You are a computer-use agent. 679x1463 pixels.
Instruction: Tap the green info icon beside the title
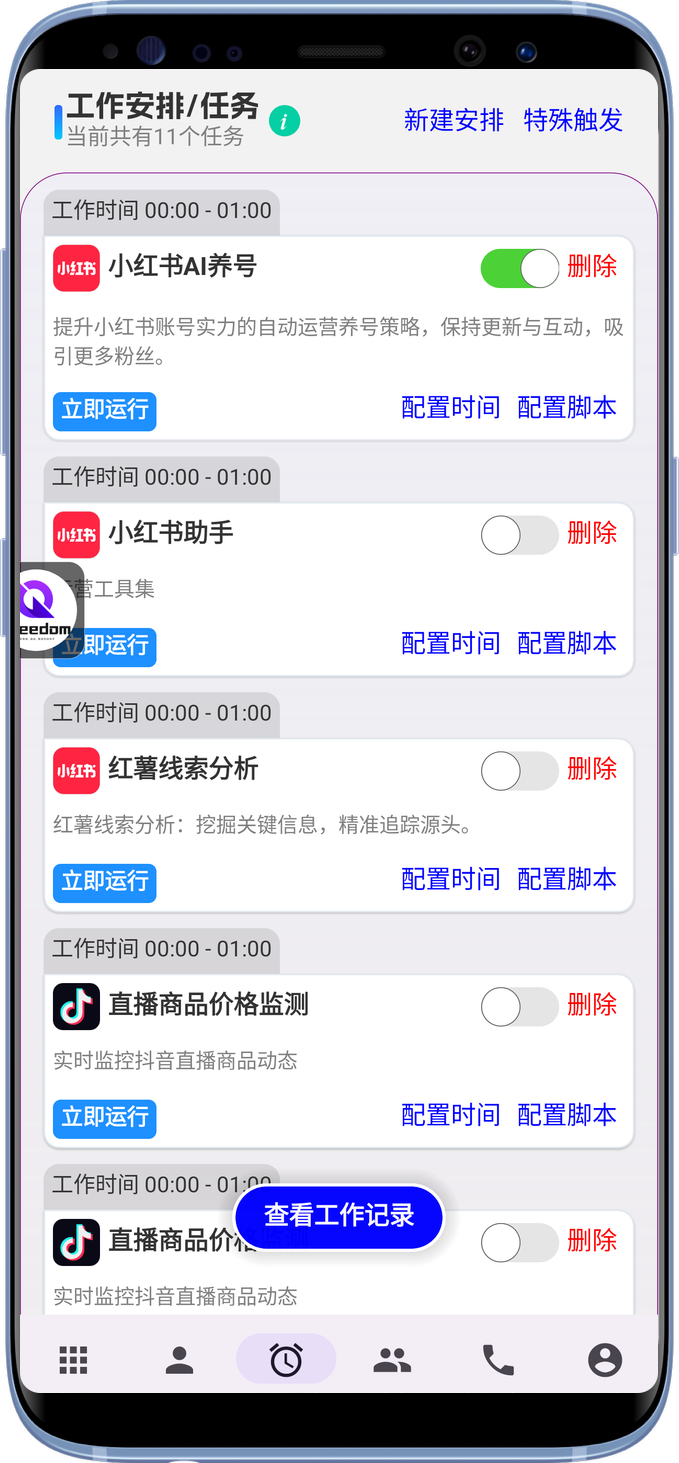pos(285,122)
